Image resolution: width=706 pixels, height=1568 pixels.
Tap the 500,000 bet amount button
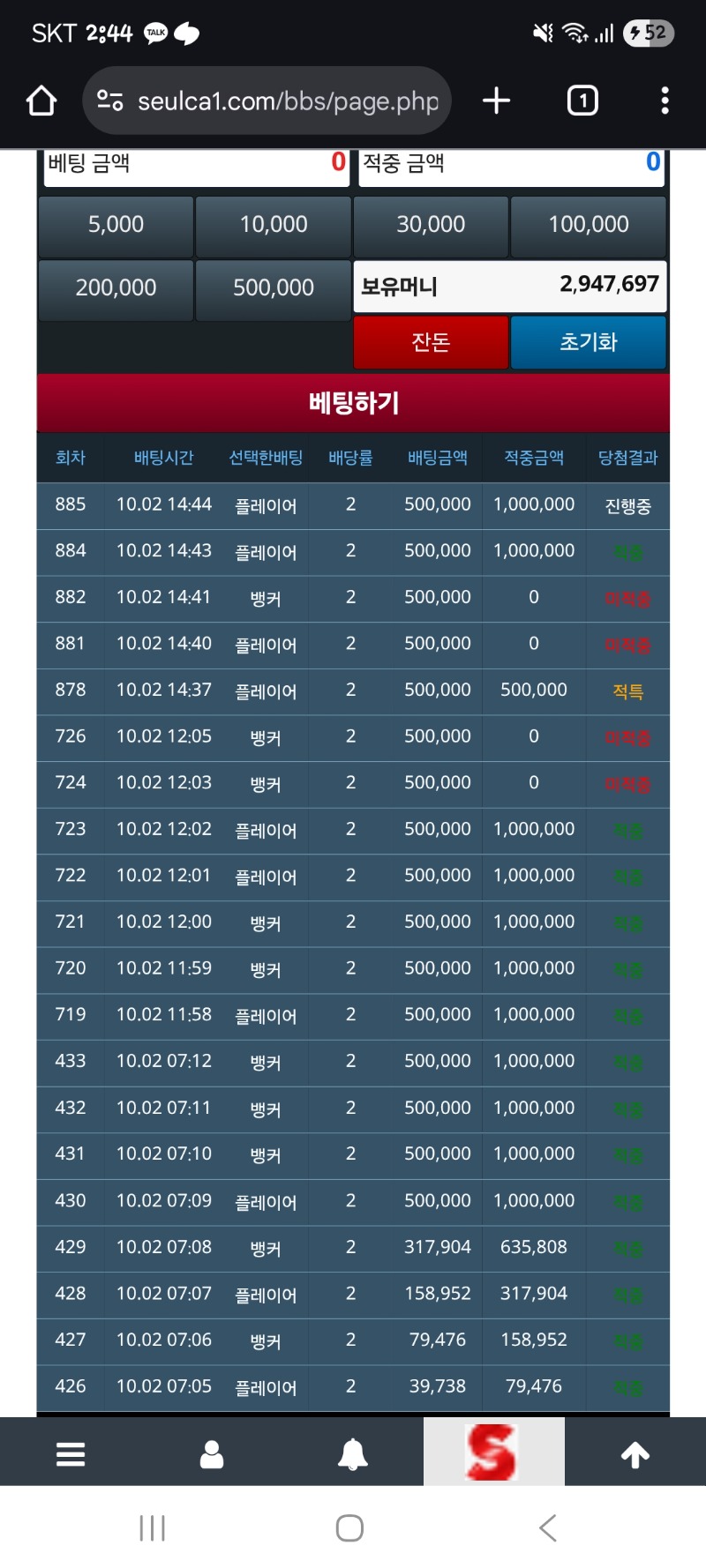point(274,288)
